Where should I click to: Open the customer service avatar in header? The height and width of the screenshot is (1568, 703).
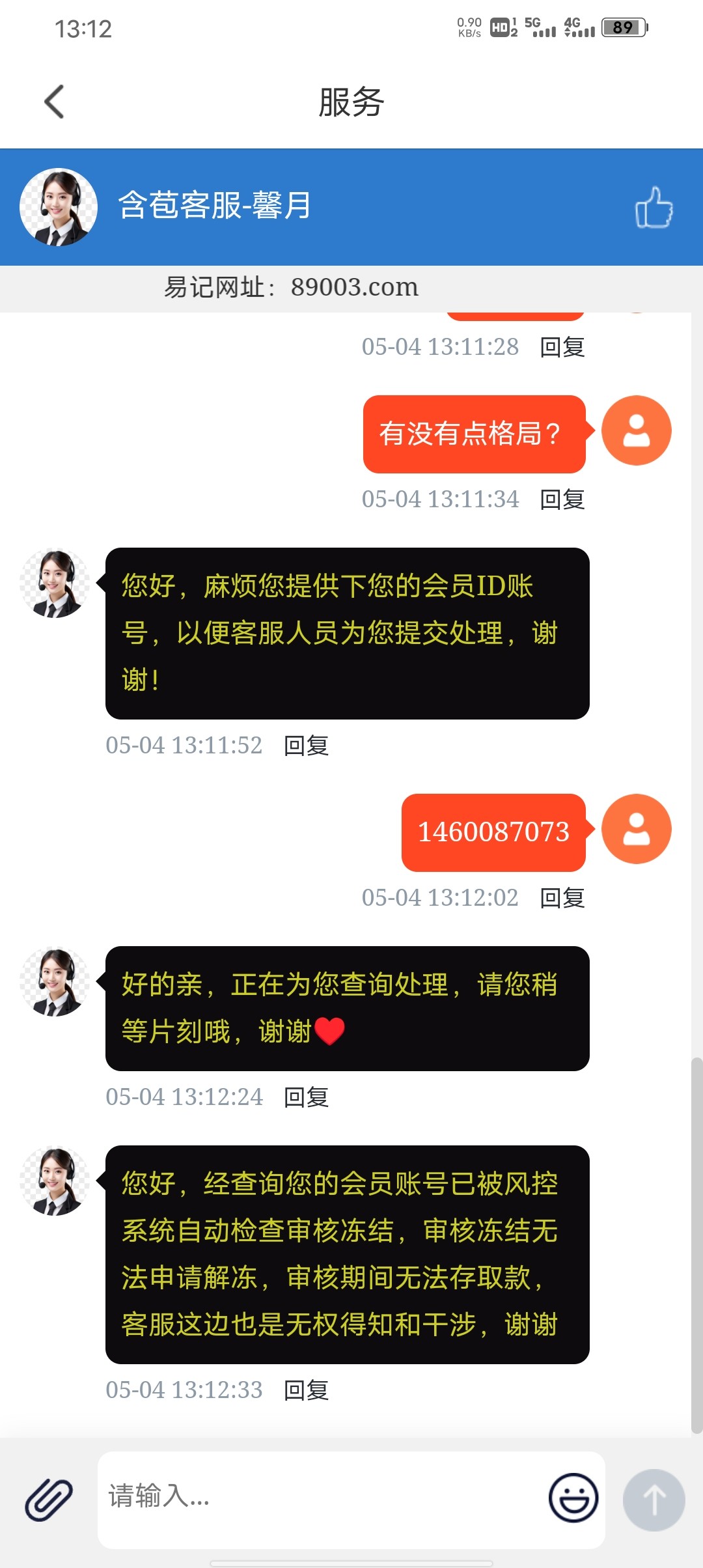pos(59,208)
